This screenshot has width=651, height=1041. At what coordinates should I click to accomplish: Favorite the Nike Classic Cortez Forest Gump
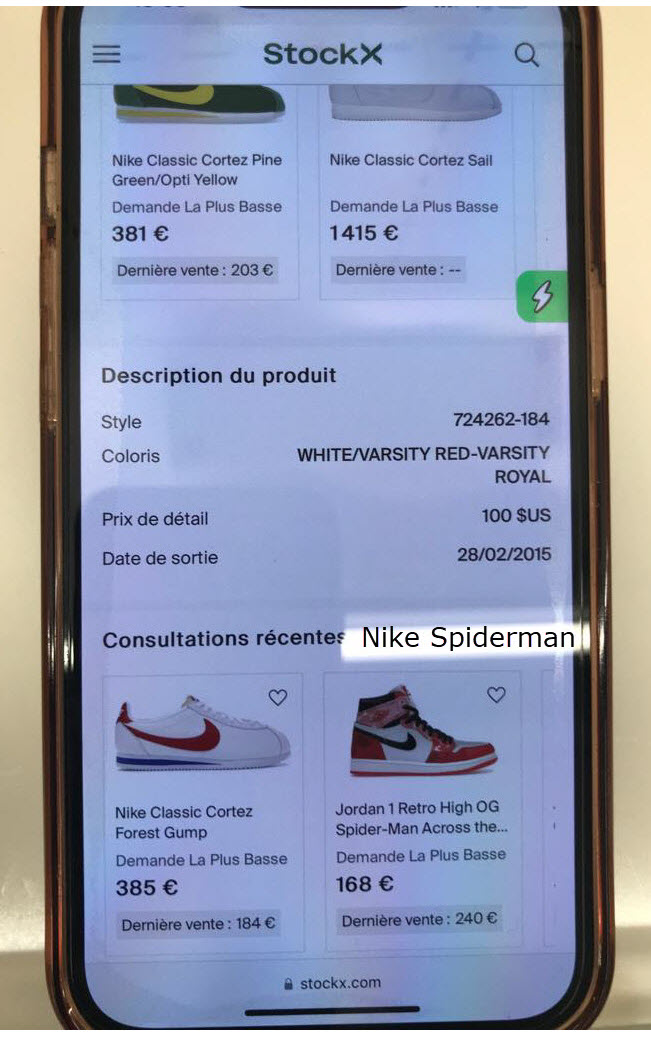(278, 698)
